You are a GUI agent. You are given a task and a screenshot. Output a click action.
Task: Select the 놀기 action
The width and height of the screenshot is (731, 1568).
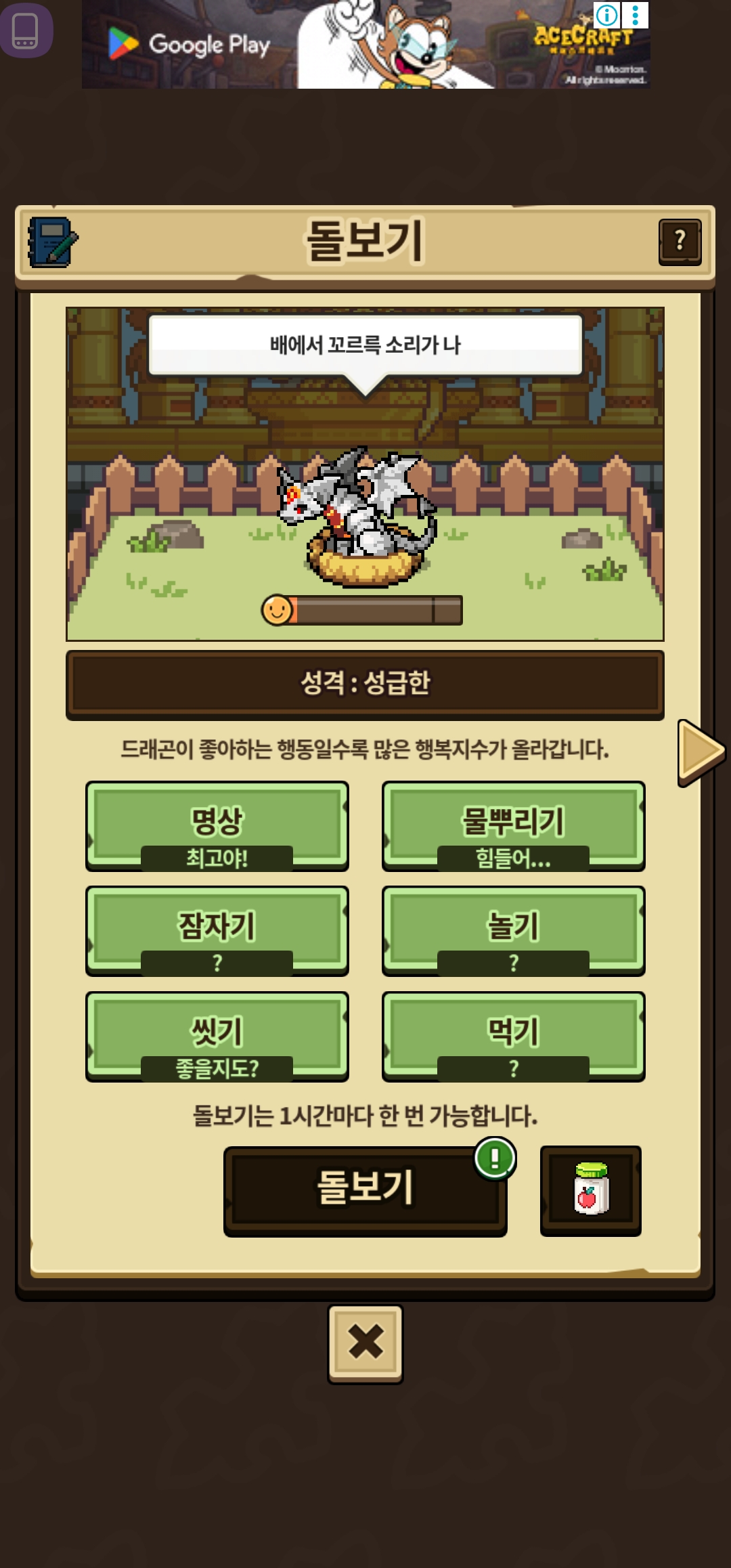coord(513,930)
